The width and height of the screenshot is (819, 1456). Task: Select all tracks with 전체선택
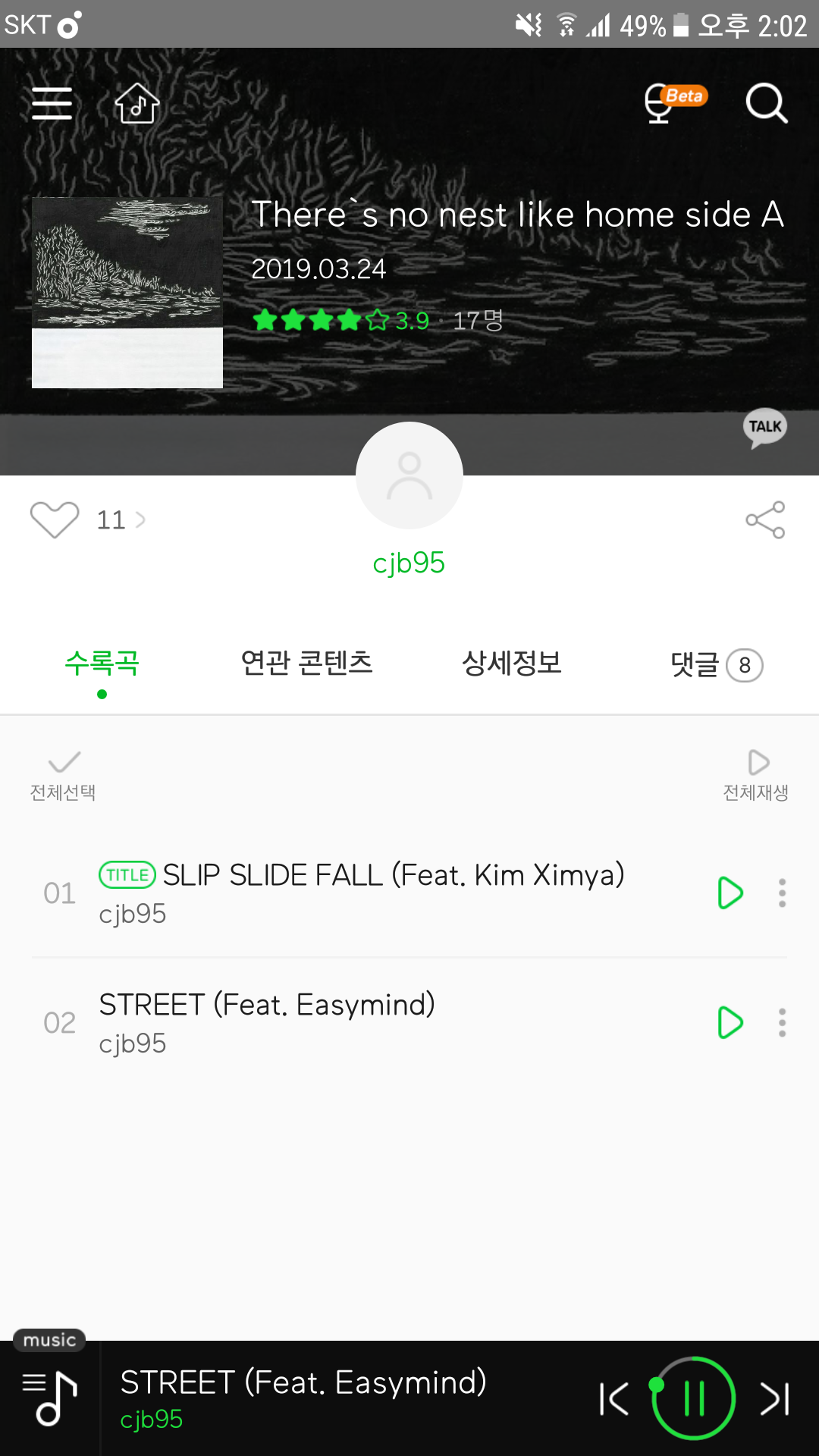pos(63,775)
